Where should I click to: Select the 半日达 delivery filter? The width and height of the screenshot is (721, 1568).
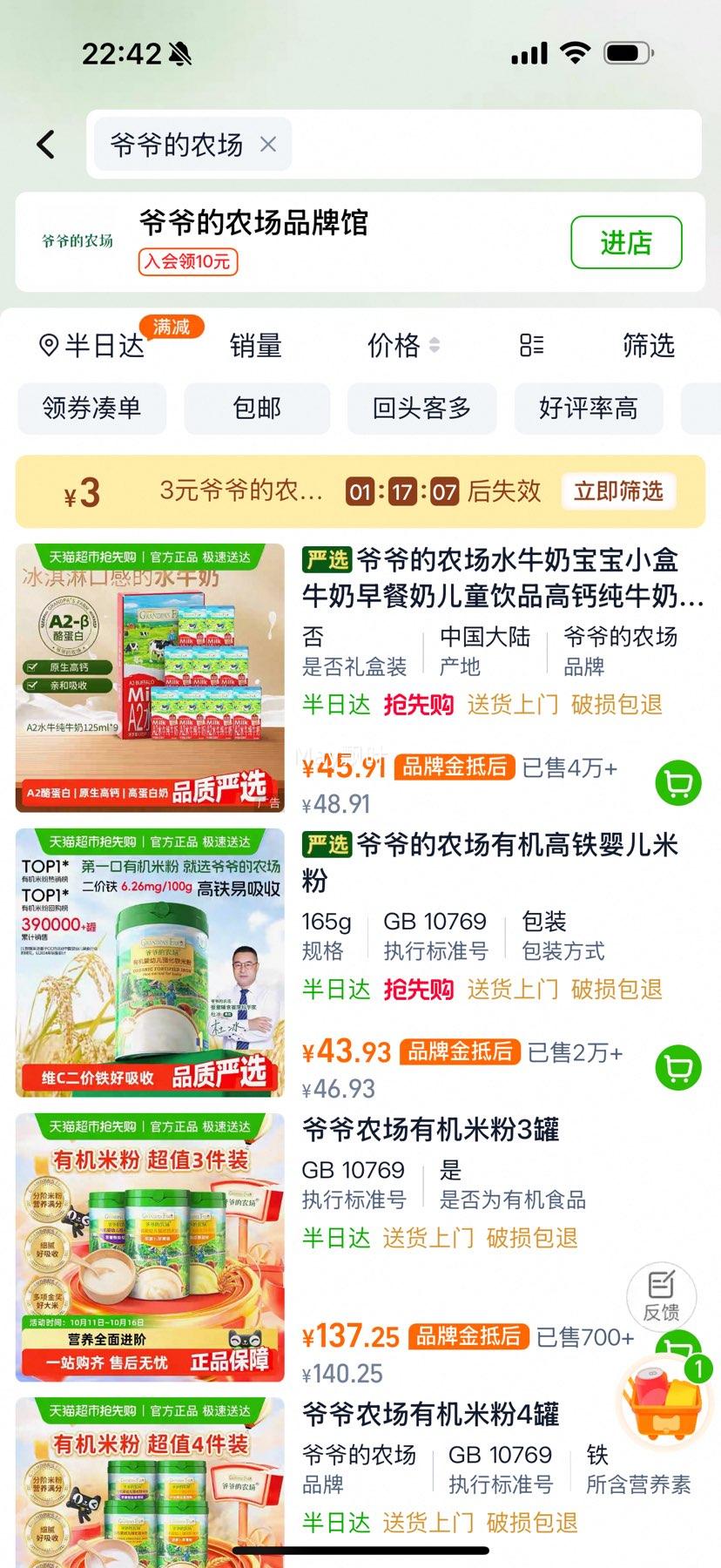pyautogui.click(x=92, y=346)
